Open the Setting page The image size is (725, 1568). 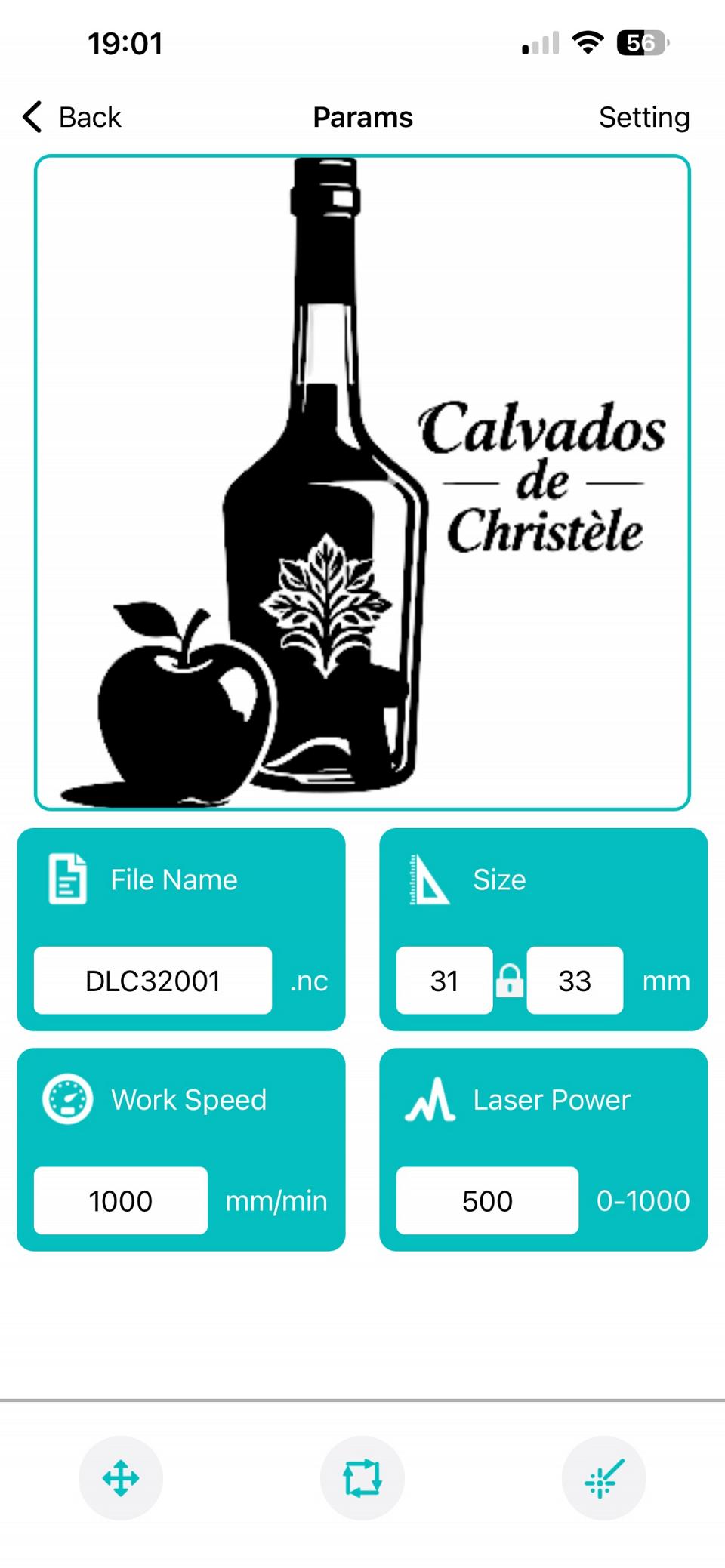click(x=643, y=117)
